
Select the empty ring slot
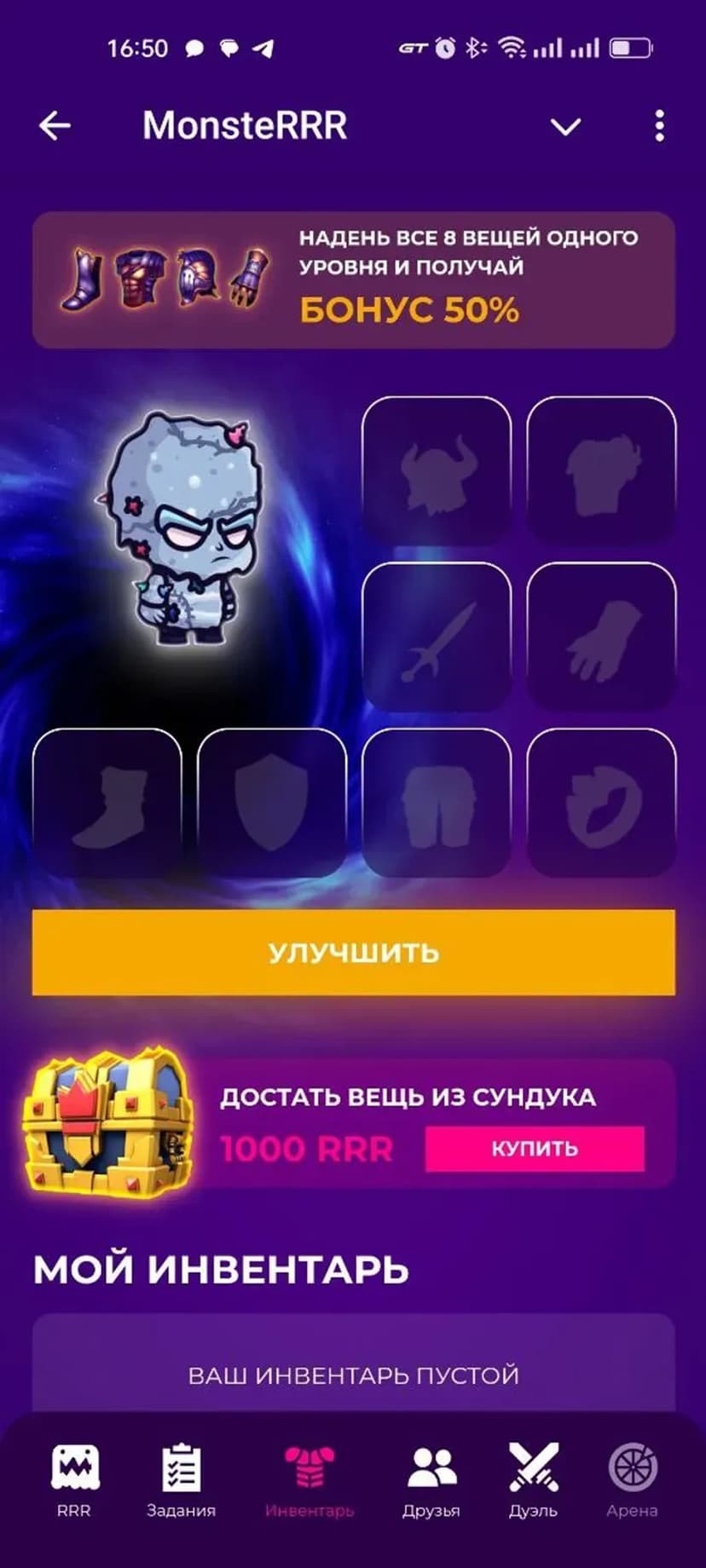(601, 804)
